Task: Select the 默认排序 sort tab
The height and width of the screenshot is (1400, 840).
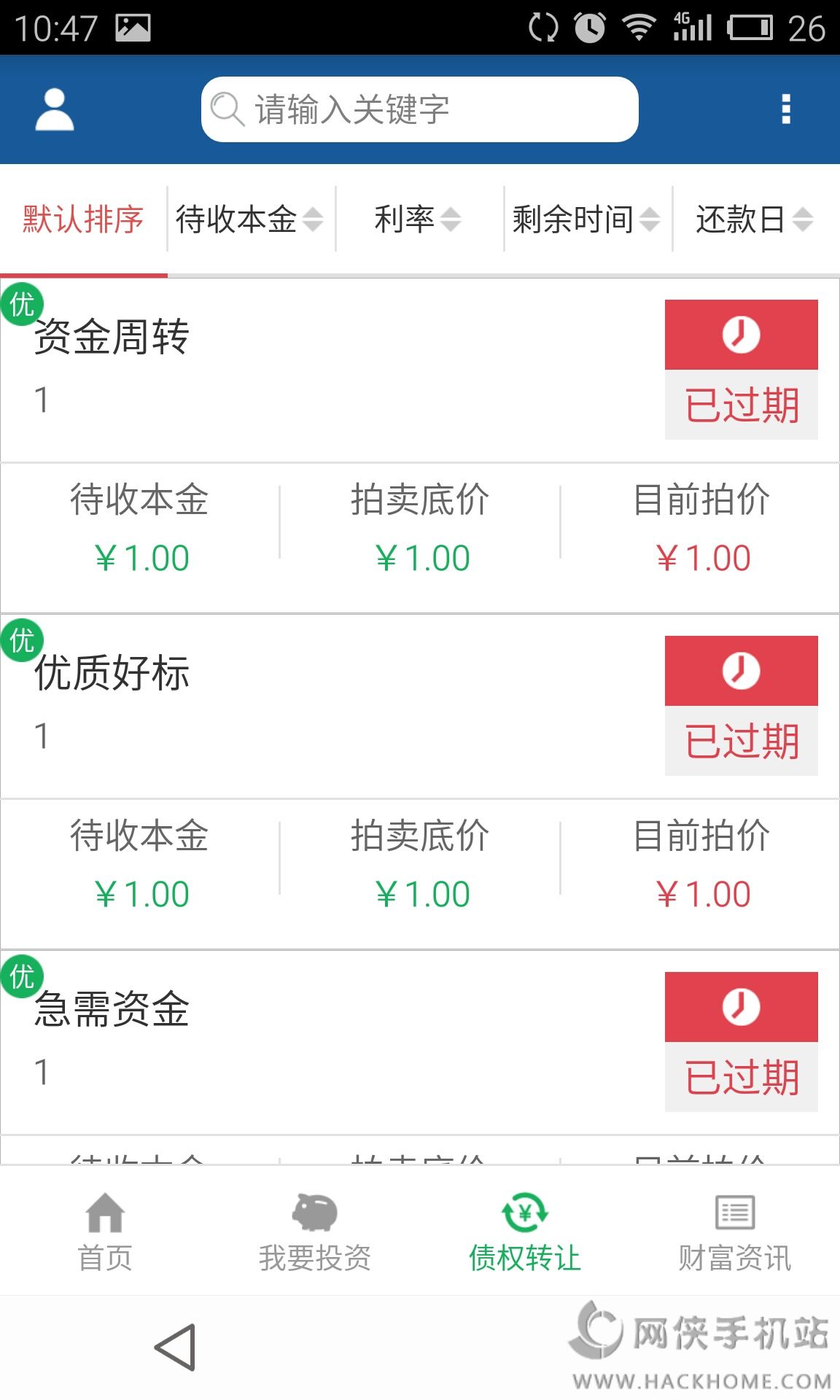Action: [x=83, y=219]
